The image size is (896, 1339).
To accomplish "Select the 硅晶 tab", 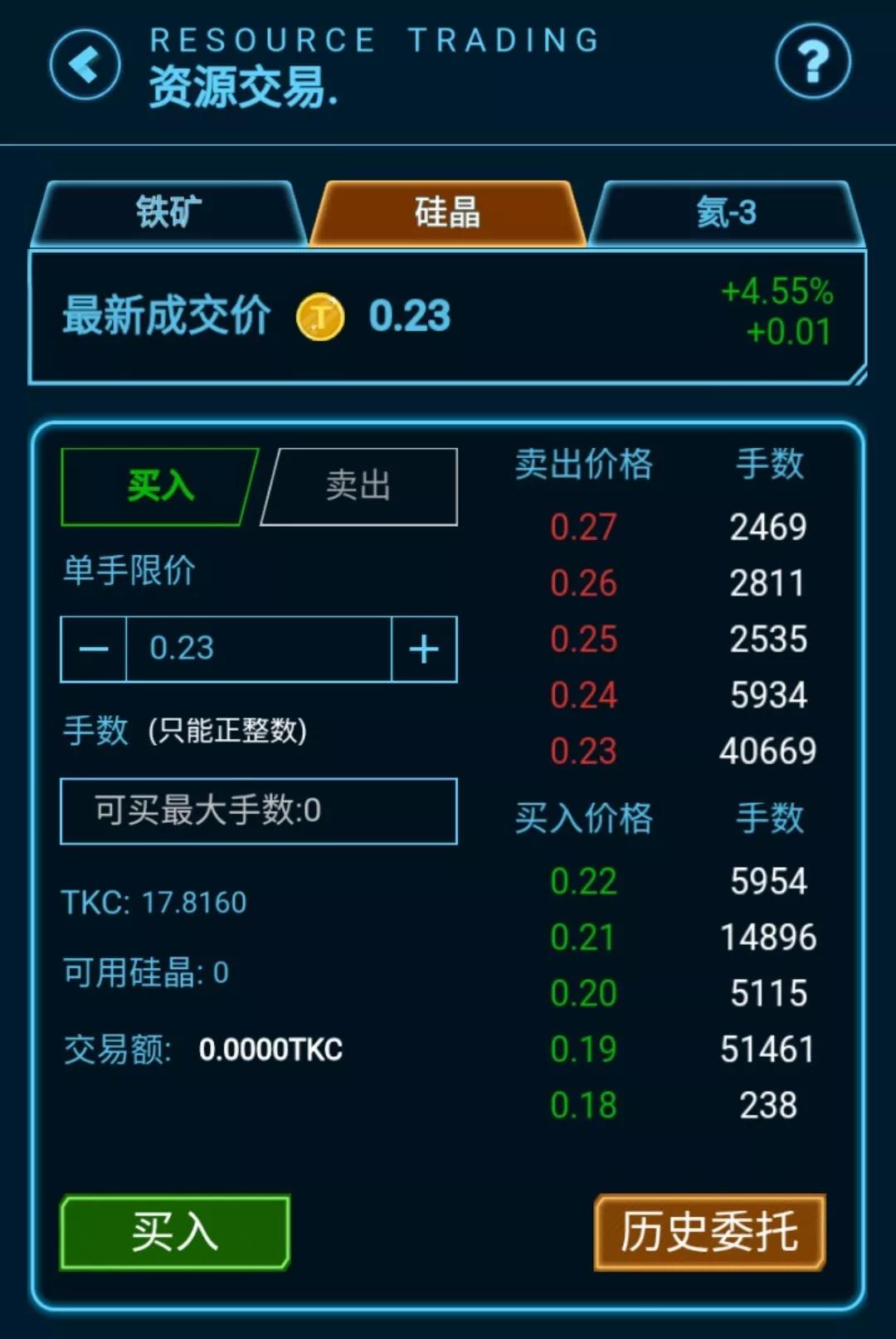I will point(448,213).
